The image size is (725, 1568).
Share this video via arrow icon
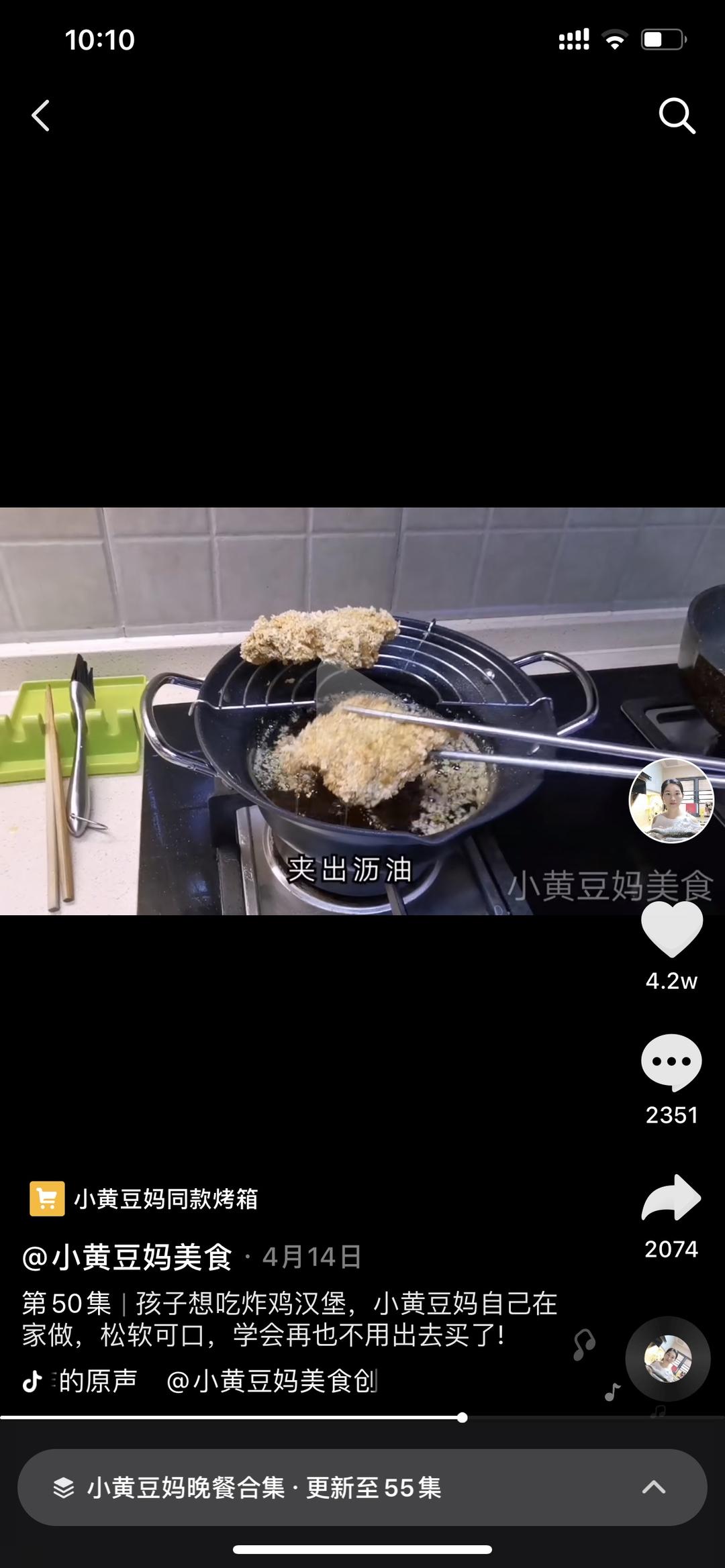(x=671, y=1198)
